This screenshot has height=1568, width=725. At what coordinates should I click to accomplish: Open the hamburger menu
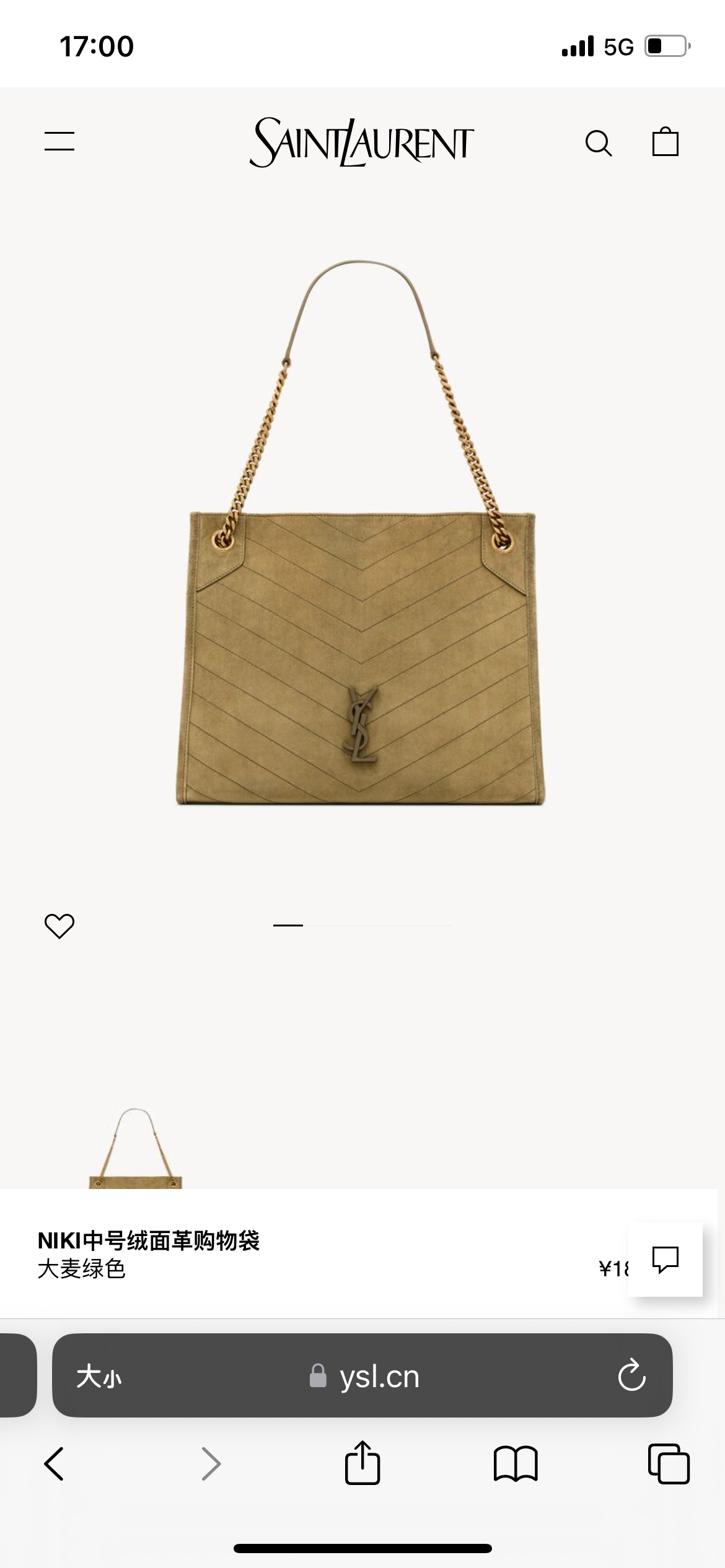tap(59, 141)
